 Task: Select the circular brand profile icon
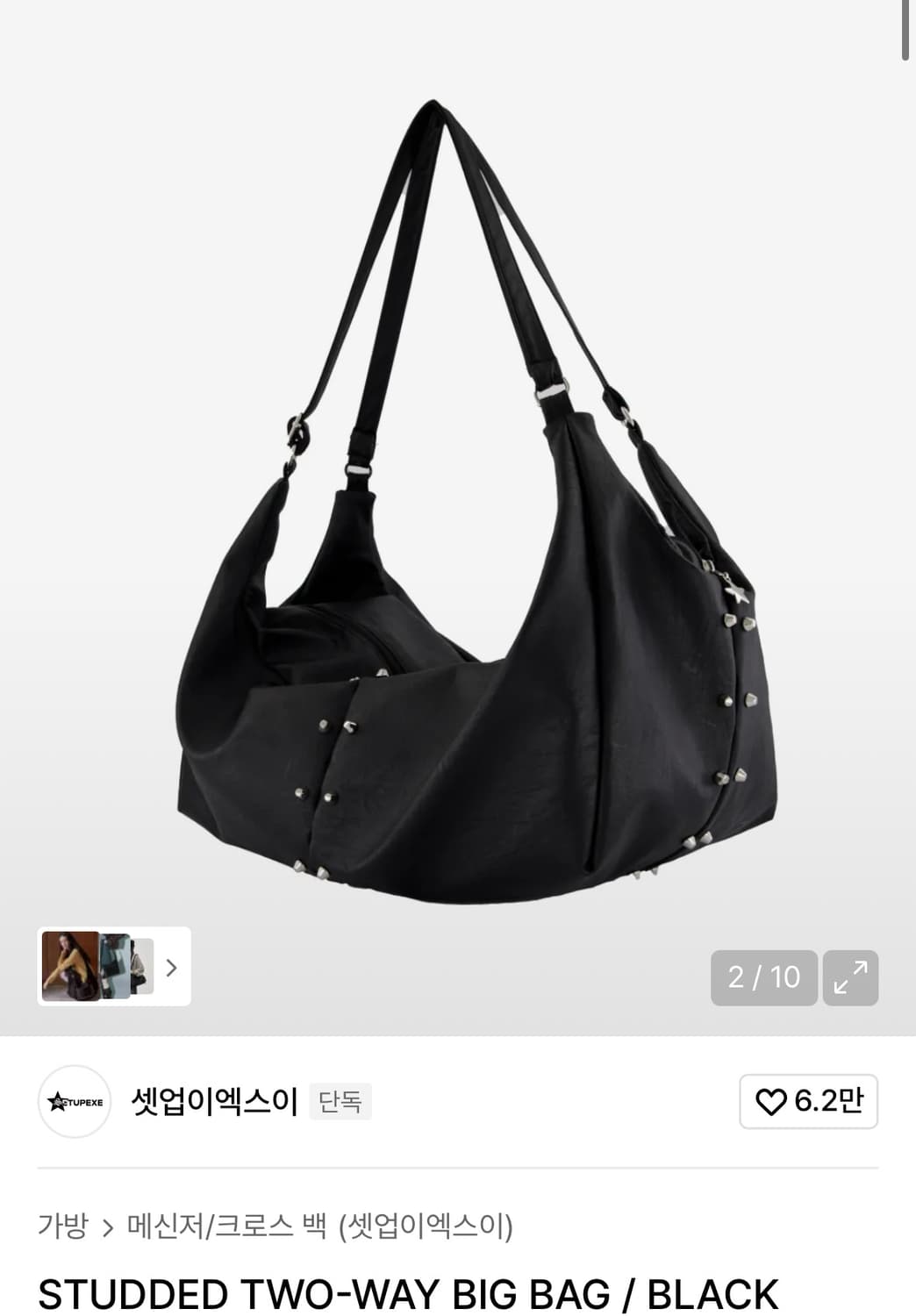pos(74,1102)
